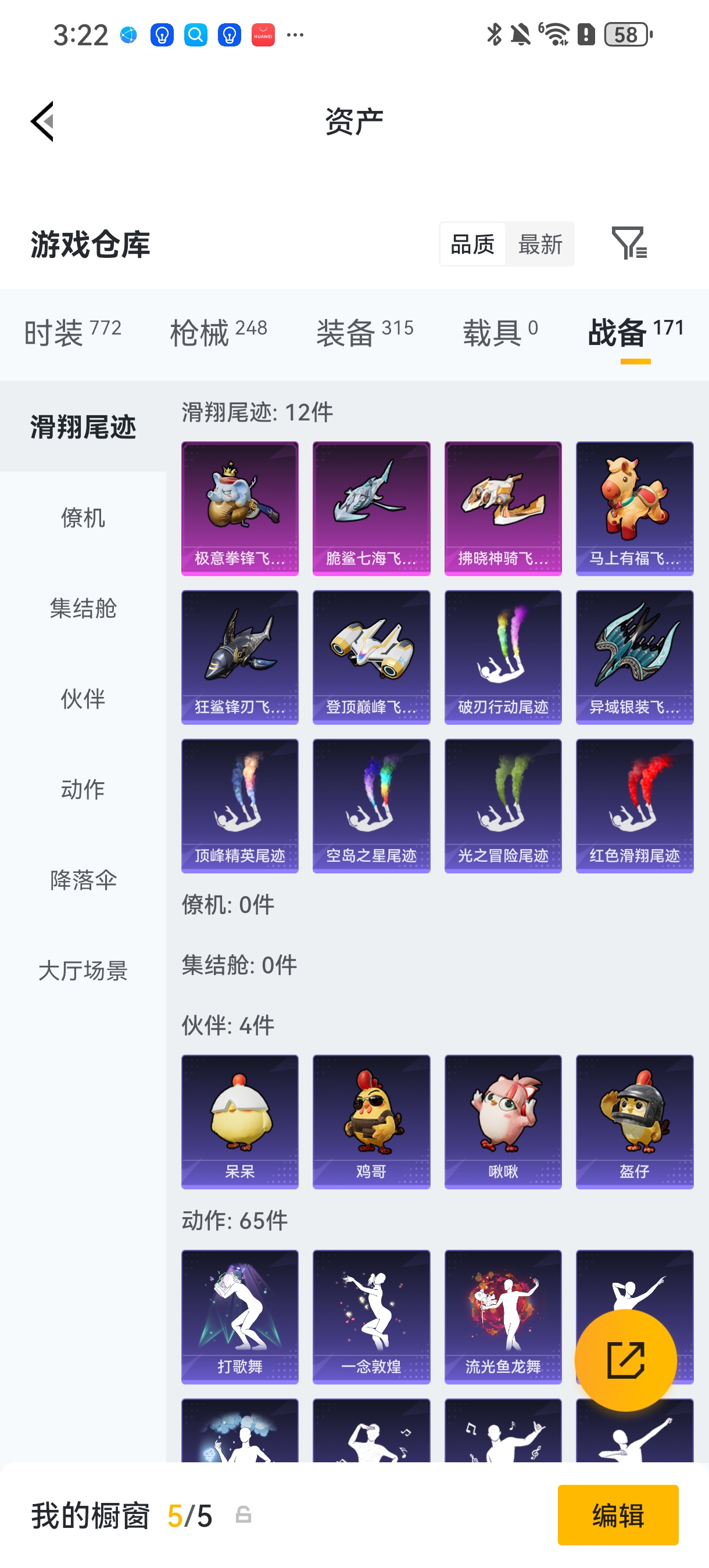The image size is (709, 1568).
Task: Open the filter options icon
Action: tap(630, 244)
